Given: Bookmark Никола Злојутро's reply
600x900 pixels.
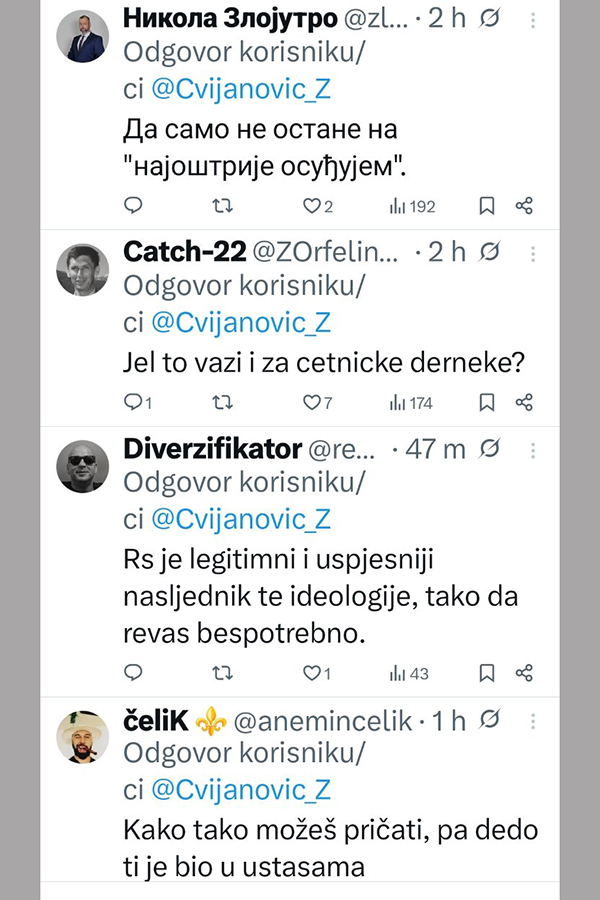Looking at the screenshot, I should coord(487,206).
